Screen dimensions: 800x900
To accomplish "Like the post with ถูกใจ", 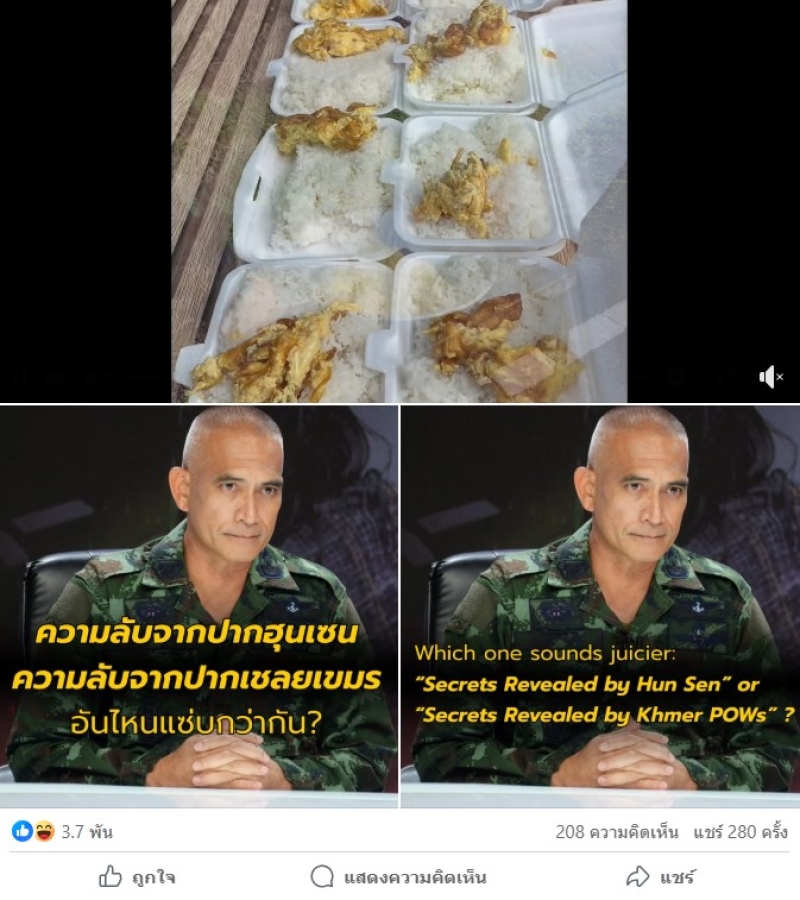I will point(137,878).
